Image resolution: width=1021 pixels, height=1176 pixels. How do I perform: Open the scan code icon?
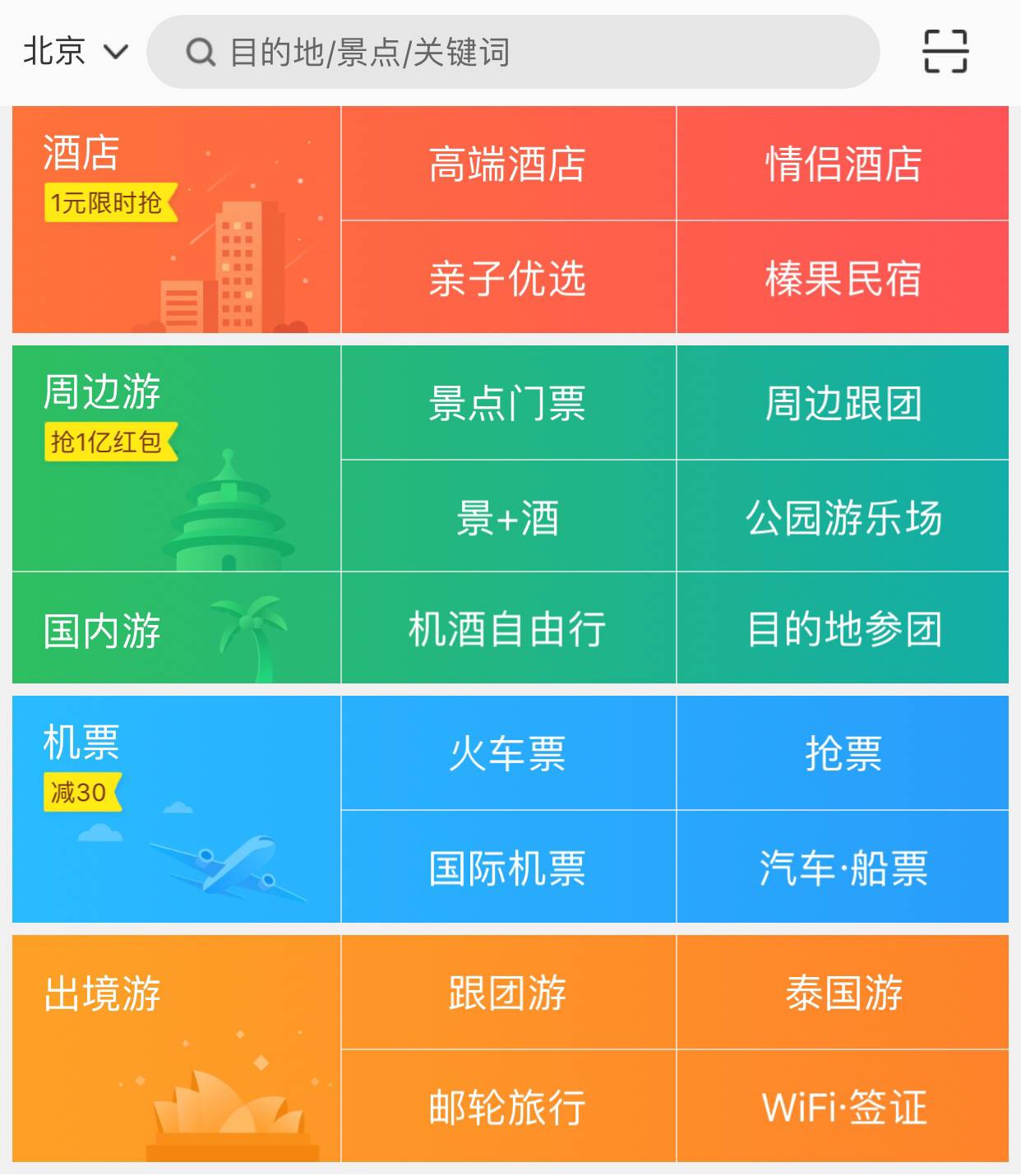(x=945, y=52)
